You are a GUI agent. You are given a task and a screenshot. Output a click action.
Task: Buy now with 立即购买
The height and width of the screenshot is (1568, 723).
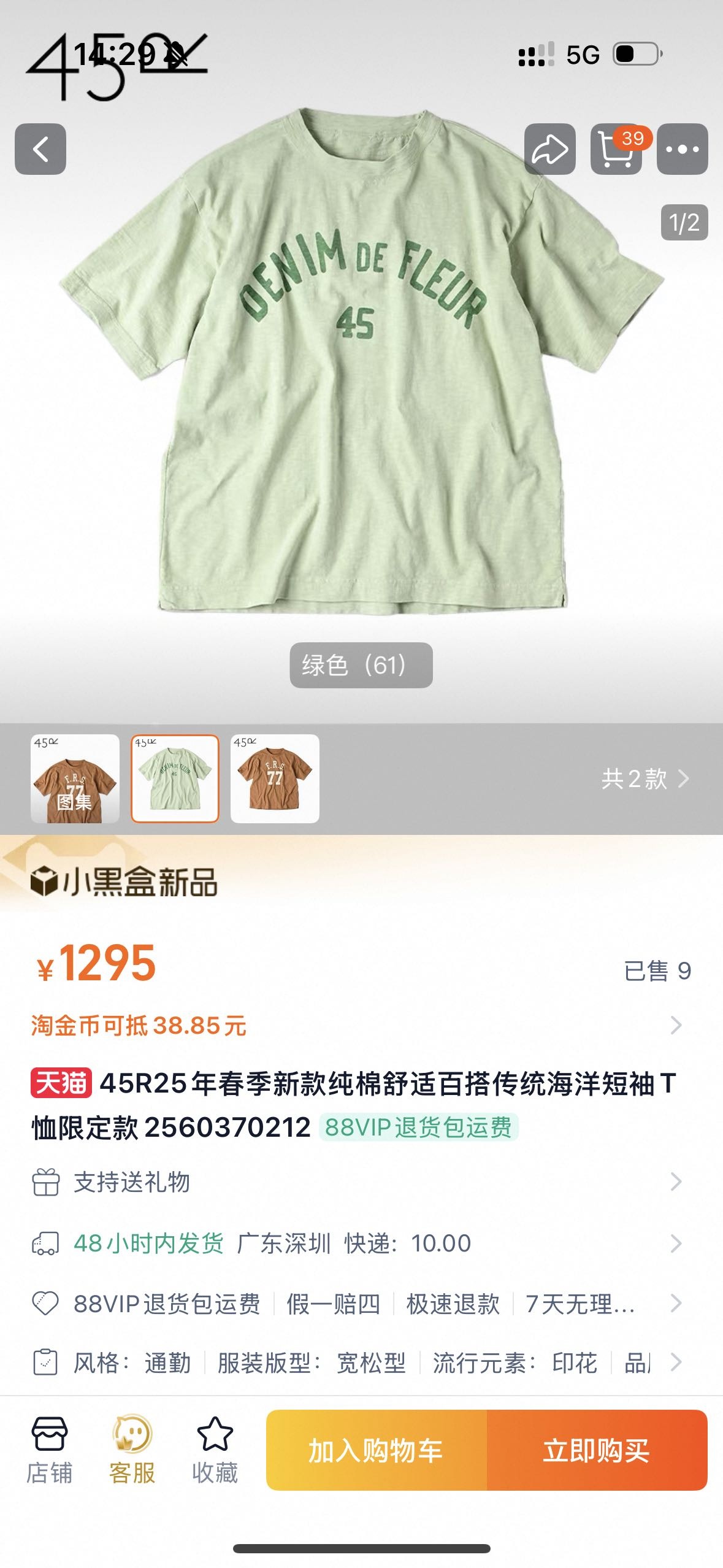(597, 1451)
